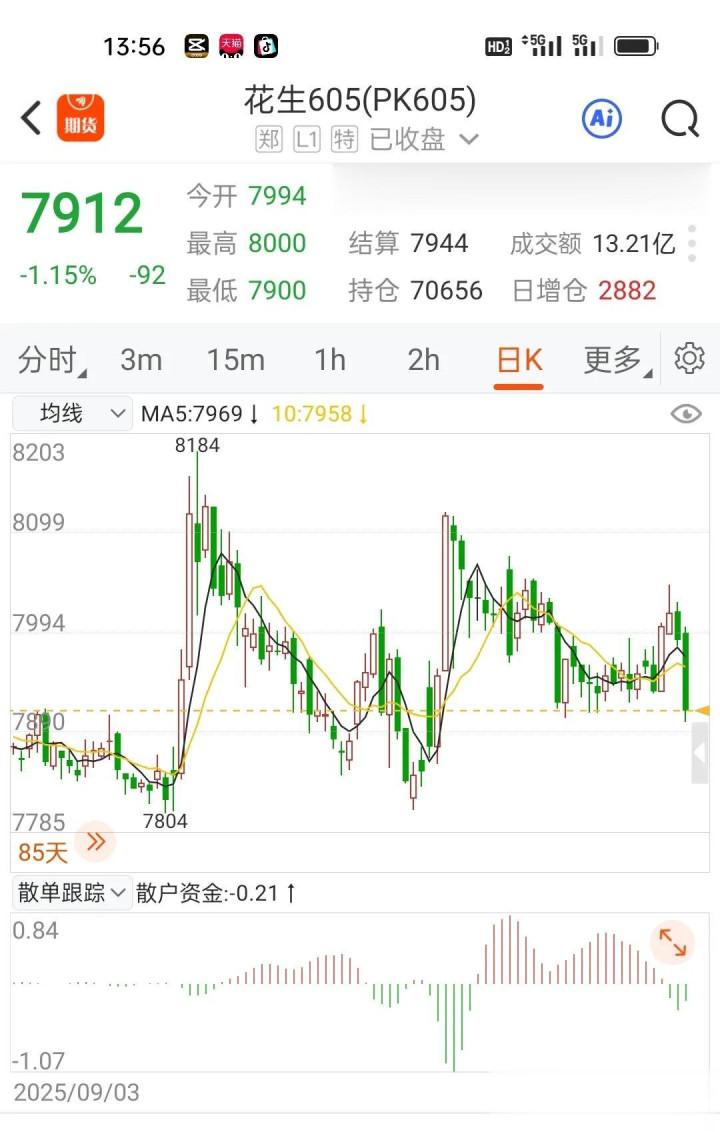Tap the 85天 range arrow button
720x1132 pixels.
click(x=96, y=842)
